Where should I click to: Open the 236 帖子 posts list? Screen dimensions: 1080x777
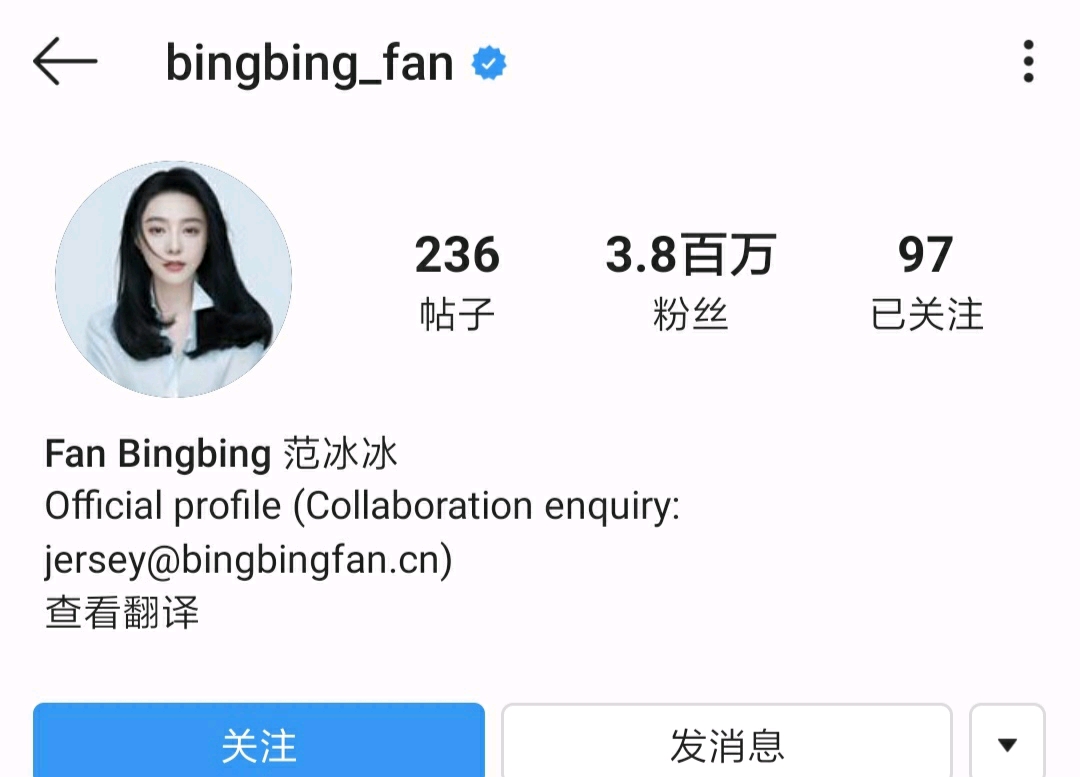coord(457,282)
